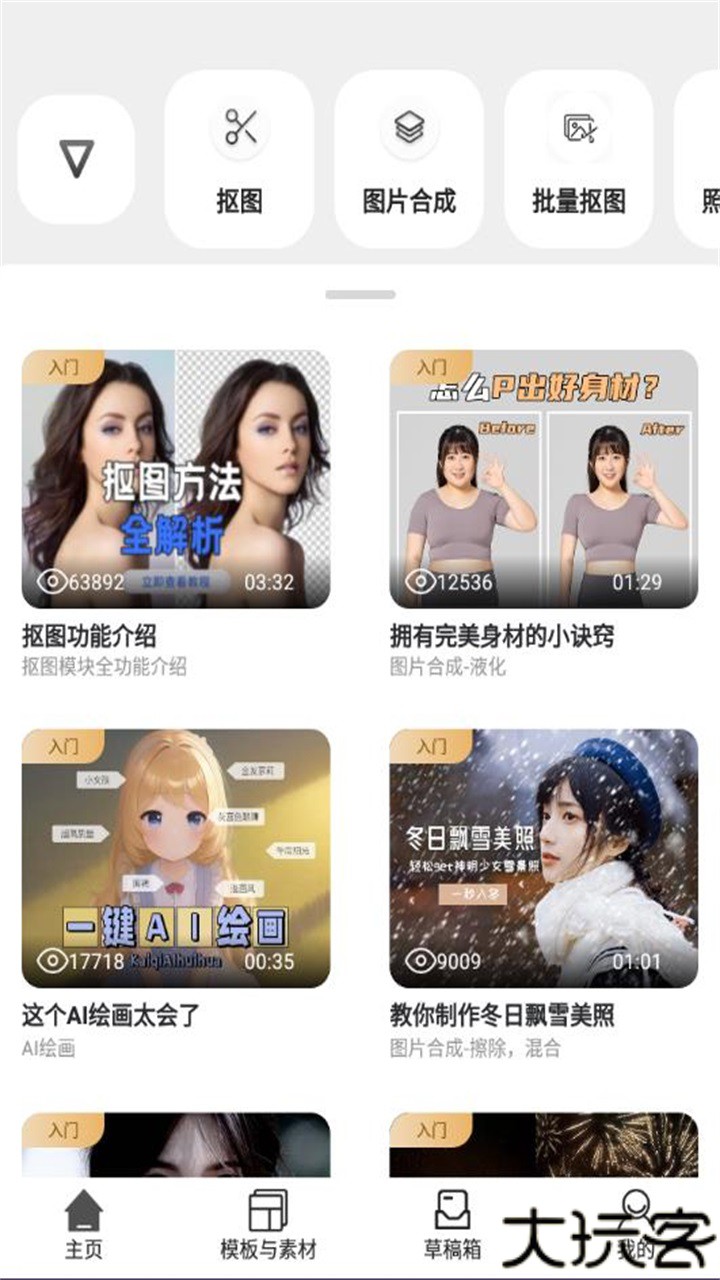The height and width of the screenshot is (1280, 720).
Task: Open the 拥有完美身材的小诀窍 tutorial
Action: tap(544, 479)
